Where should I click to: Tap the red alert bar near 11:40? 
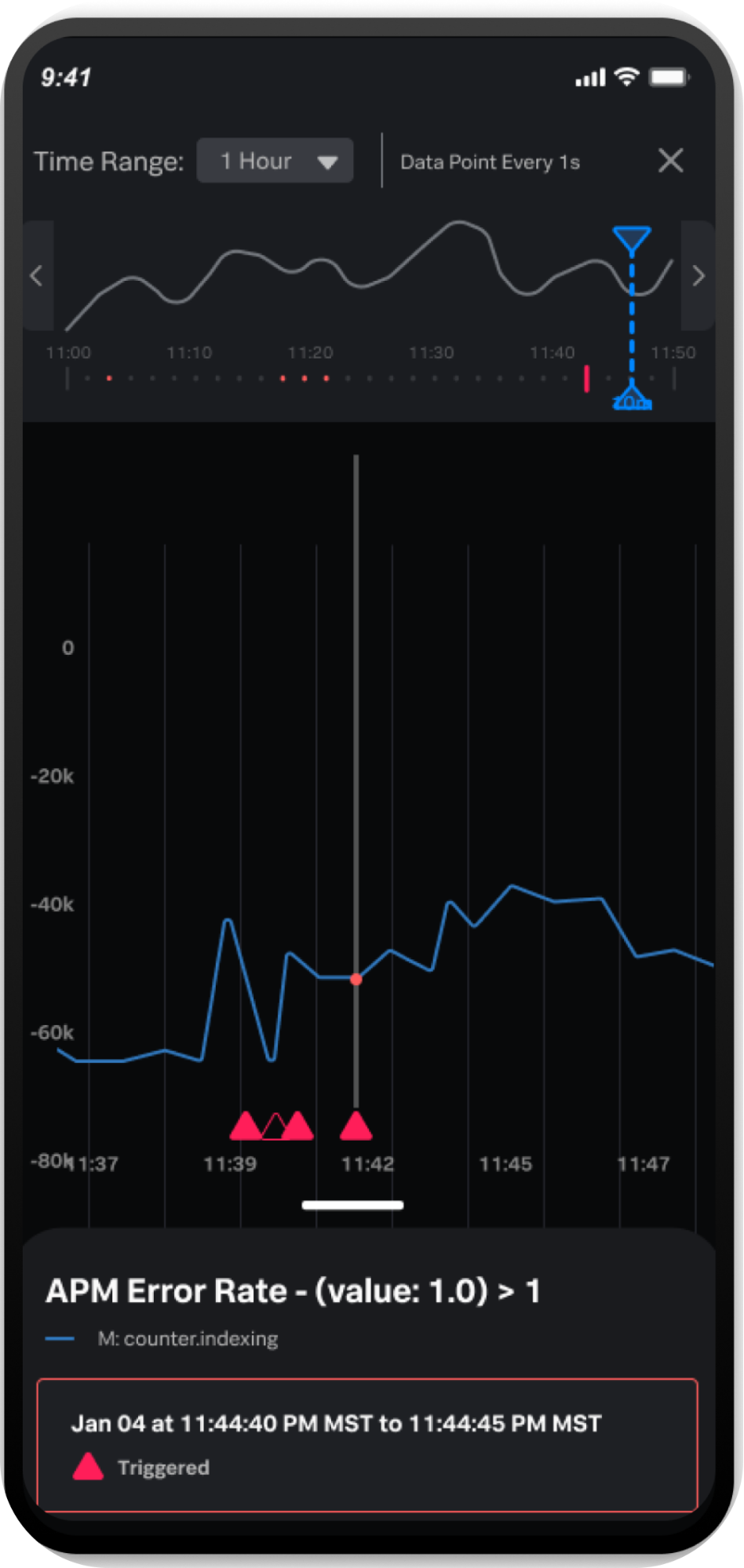pyautogui.click(x=586, y=378)
